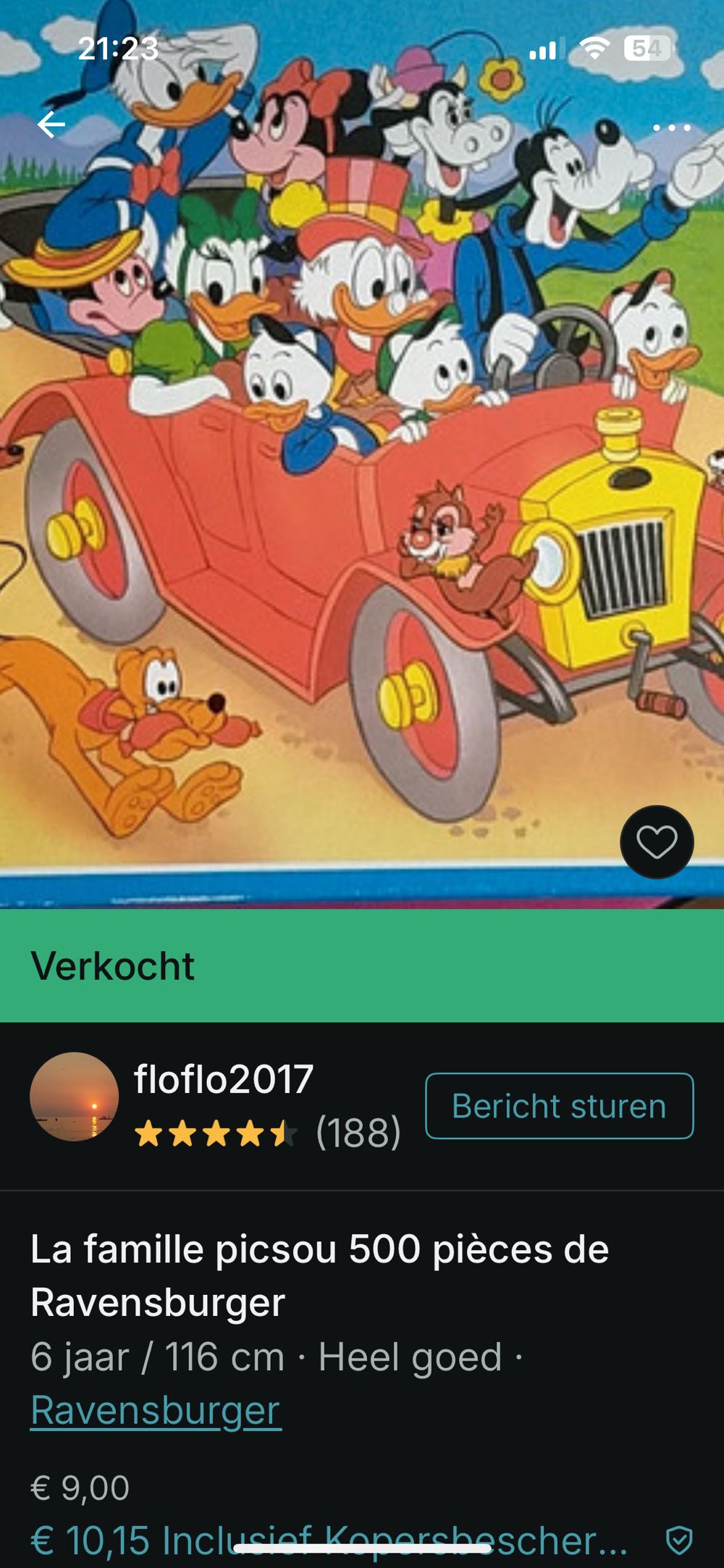724x1568 pixels.
Task: Open the Ravensburger brand link
Action: click(x=156, y=1410)
